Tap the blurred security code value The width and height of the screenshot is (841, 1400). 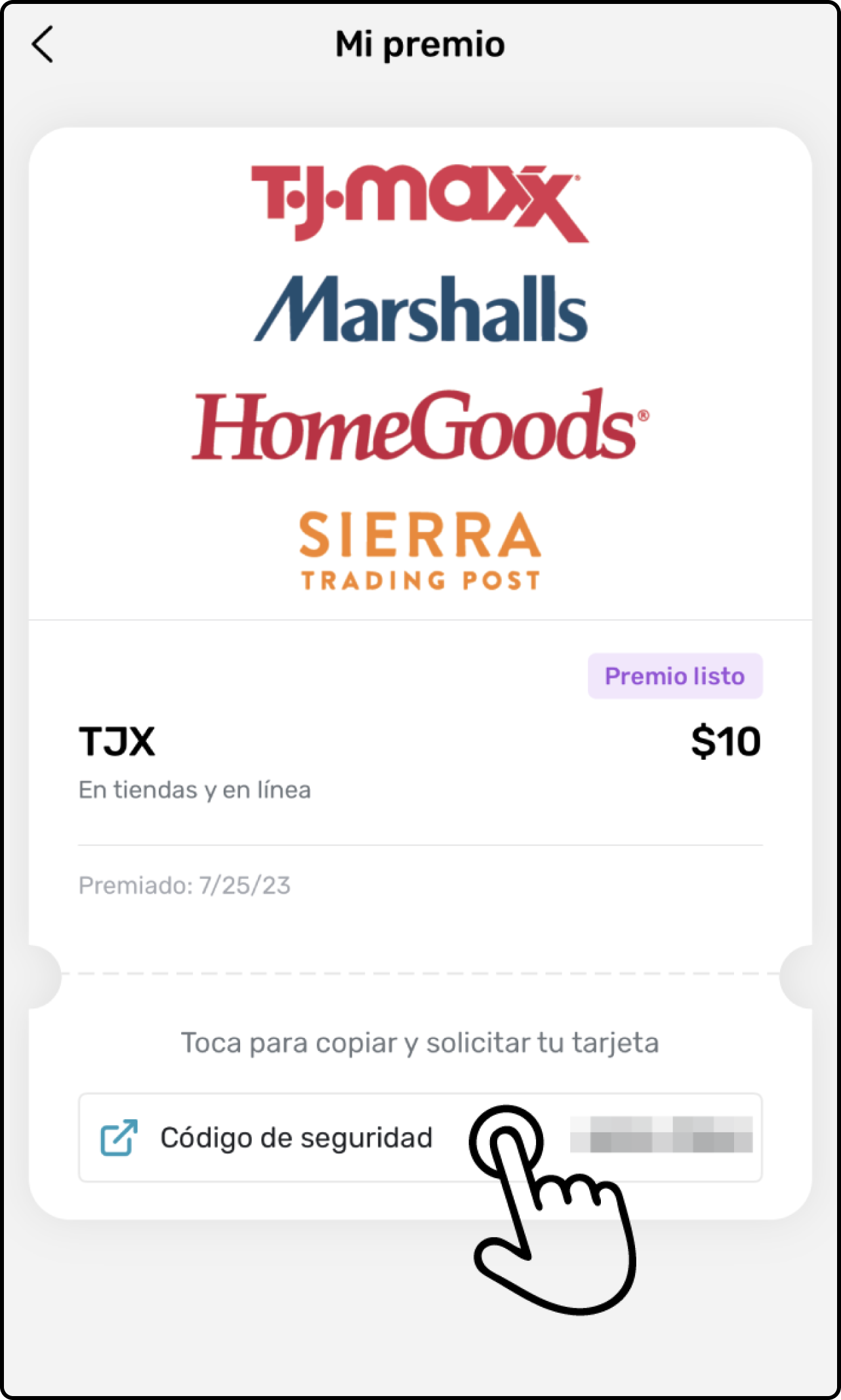(663, 1133)
